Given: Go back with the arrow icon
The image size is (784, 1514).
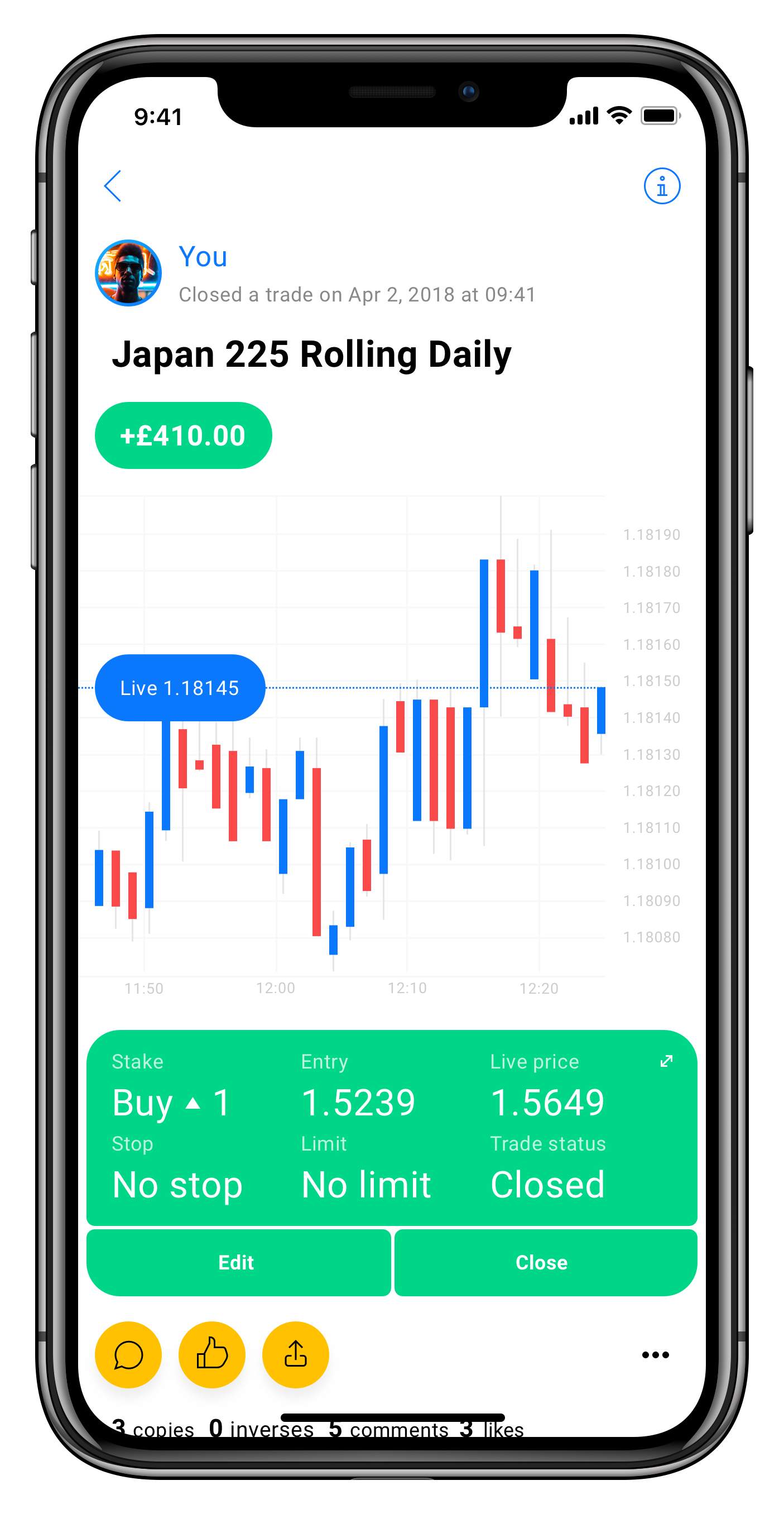Looking at the screenshot, I should [113, 186].
